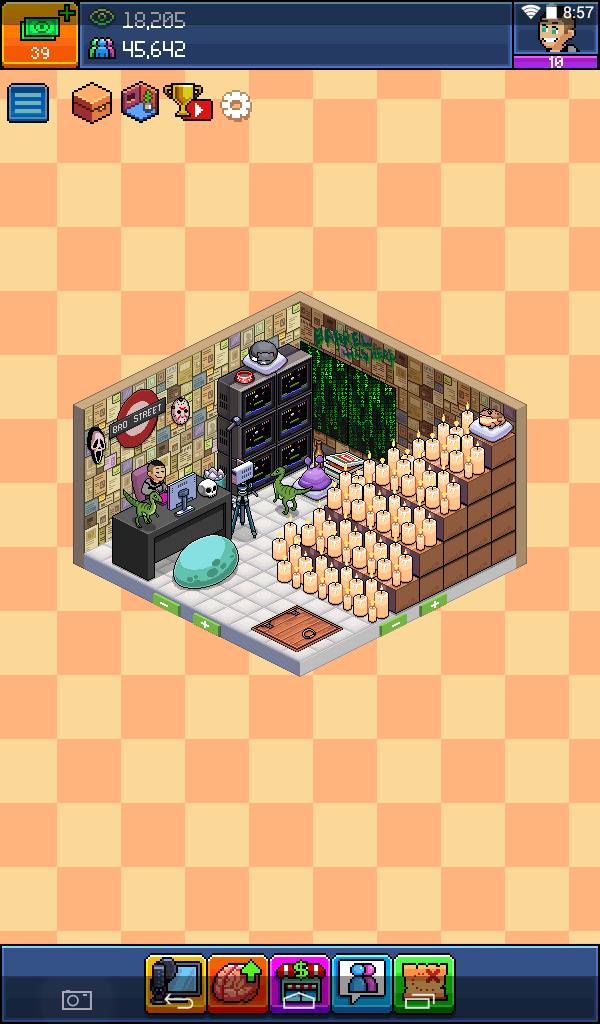The image size is (600, 1024).
Task: Tap the green plus near the egg
Action: click(x=205, y=624)
